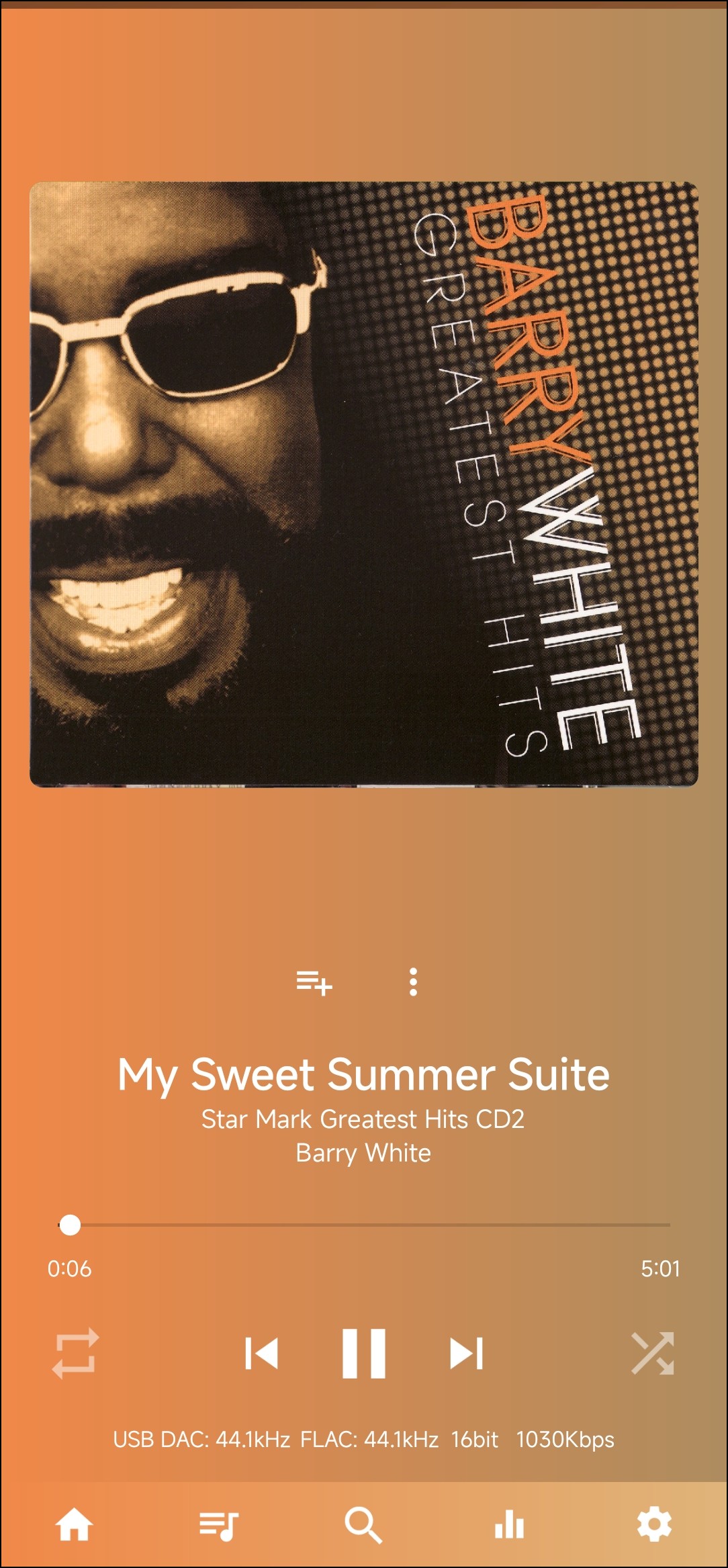Skip to the next track

point(466,1354)
